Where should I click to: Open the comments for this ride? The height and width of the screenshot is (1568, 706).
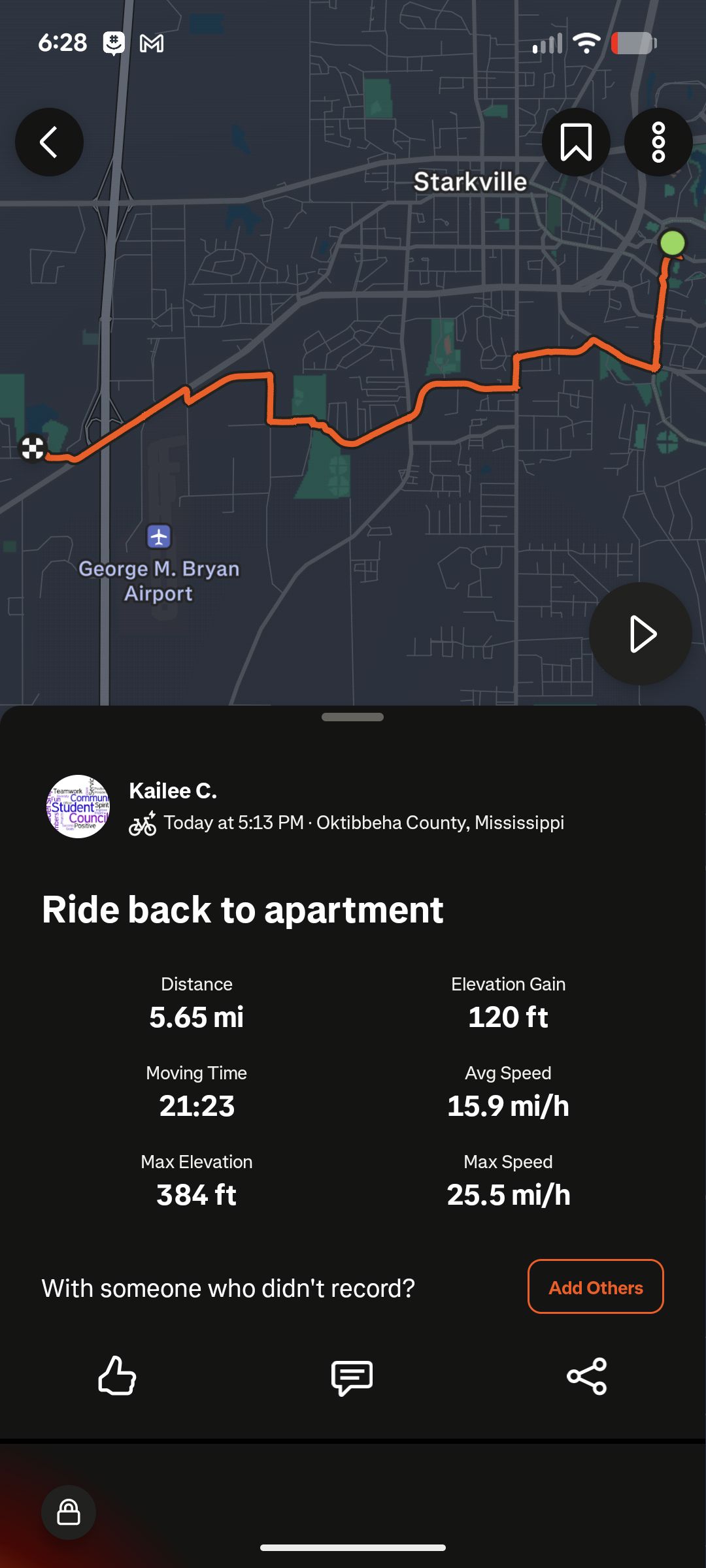pyautogui.click(x=352, y=1377)
